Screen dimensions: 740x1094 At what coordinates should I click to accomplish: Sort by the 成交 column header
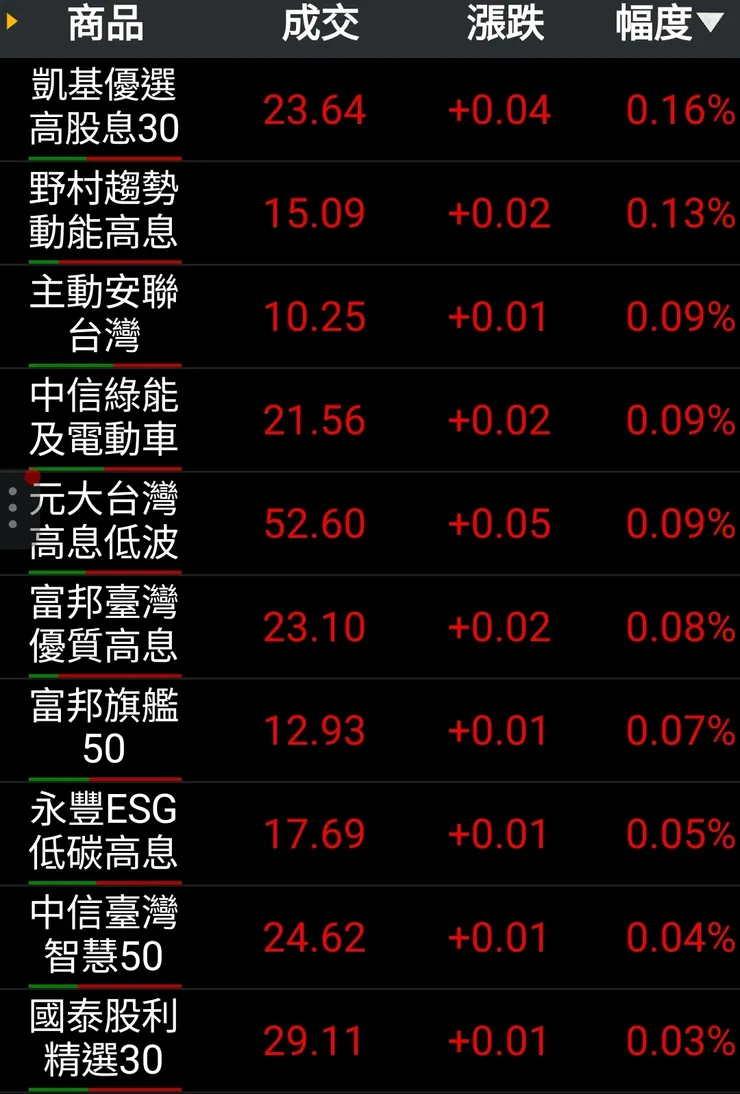coord(322,26)
